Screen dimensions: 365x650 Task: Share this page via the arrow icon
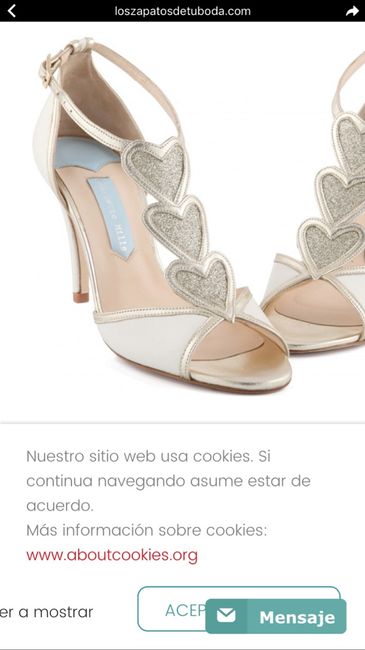pyautogui.click(x=352, y=11)
